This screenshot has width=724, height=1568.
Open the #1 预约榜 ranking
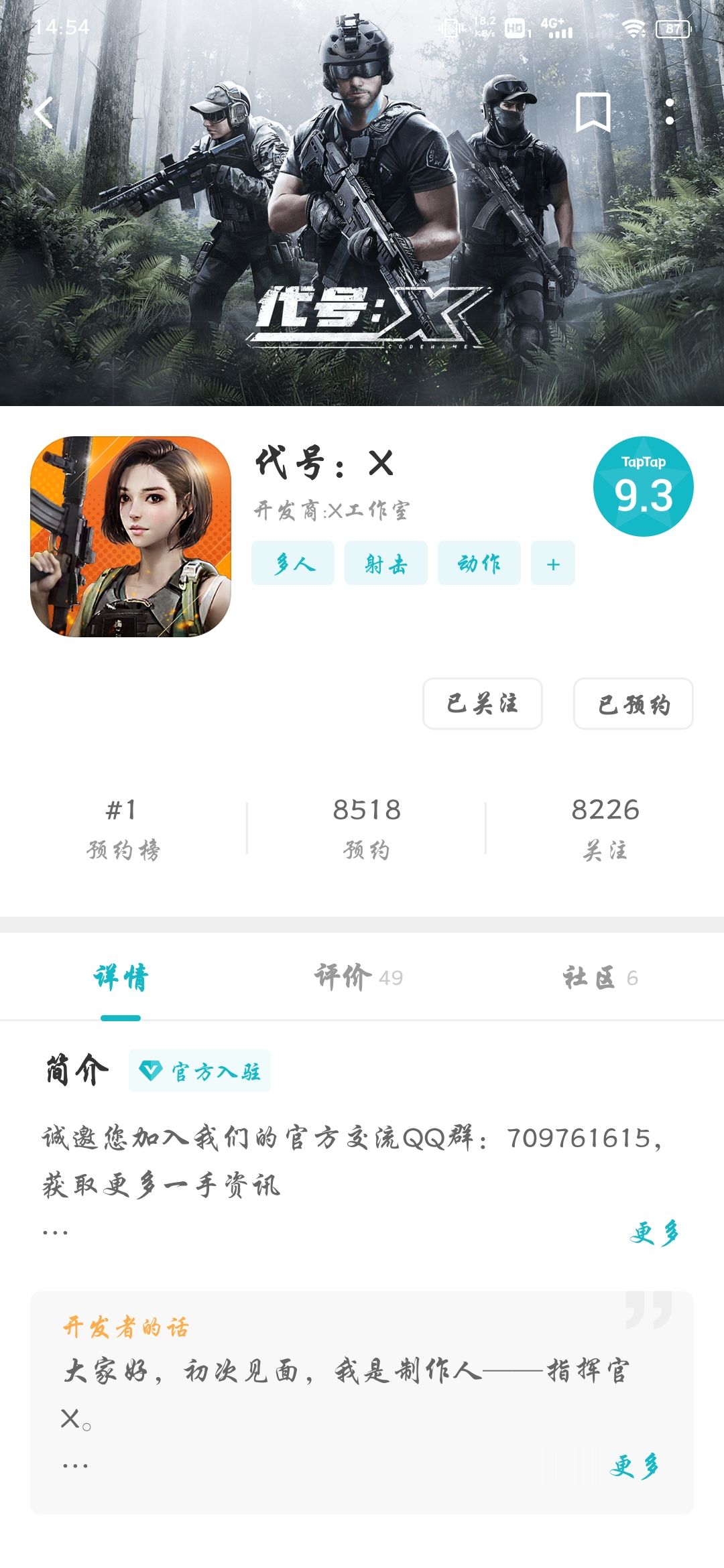tap(123, 828)
